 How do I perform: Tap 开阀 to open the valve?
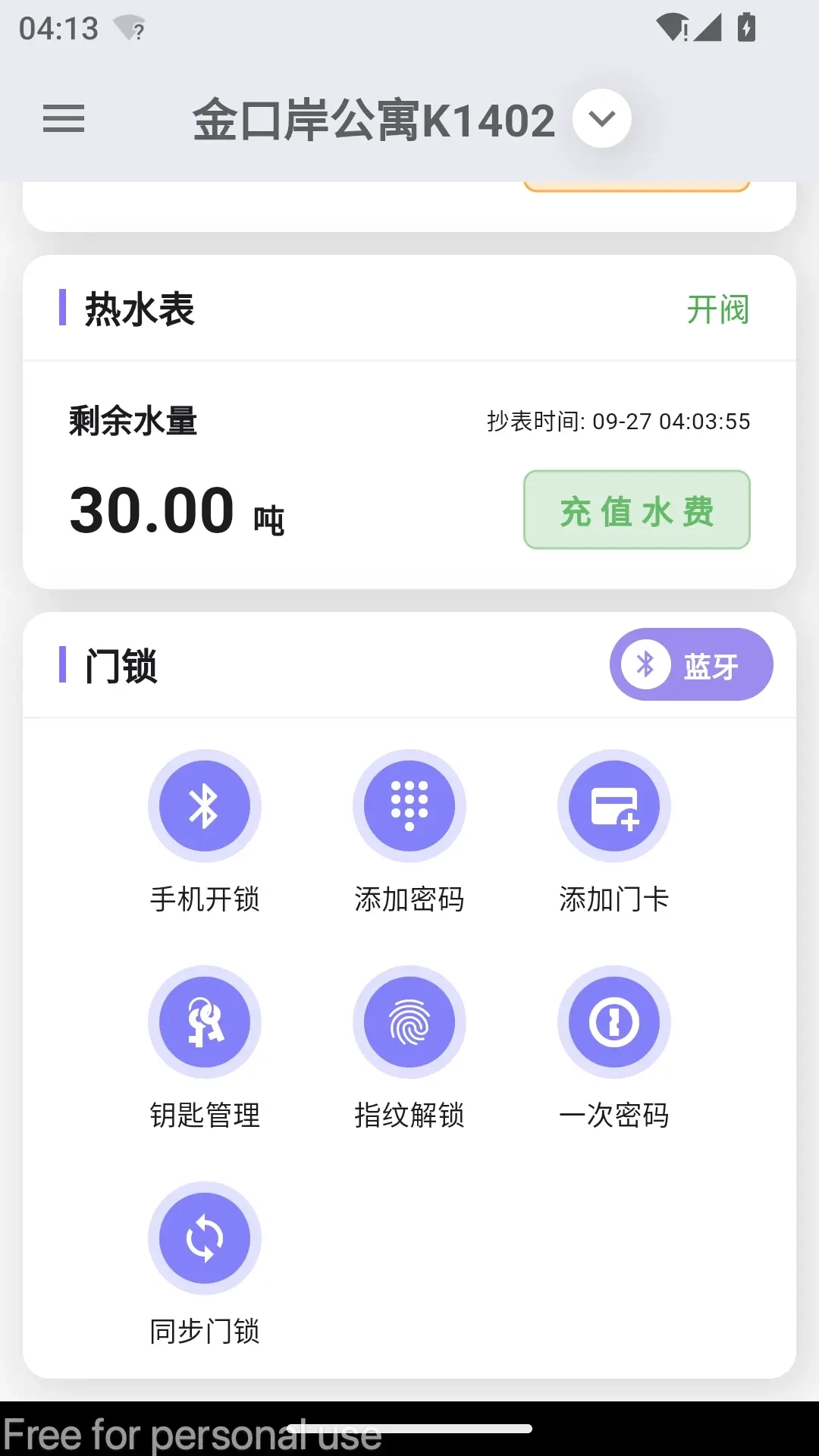tap(717, 309)
